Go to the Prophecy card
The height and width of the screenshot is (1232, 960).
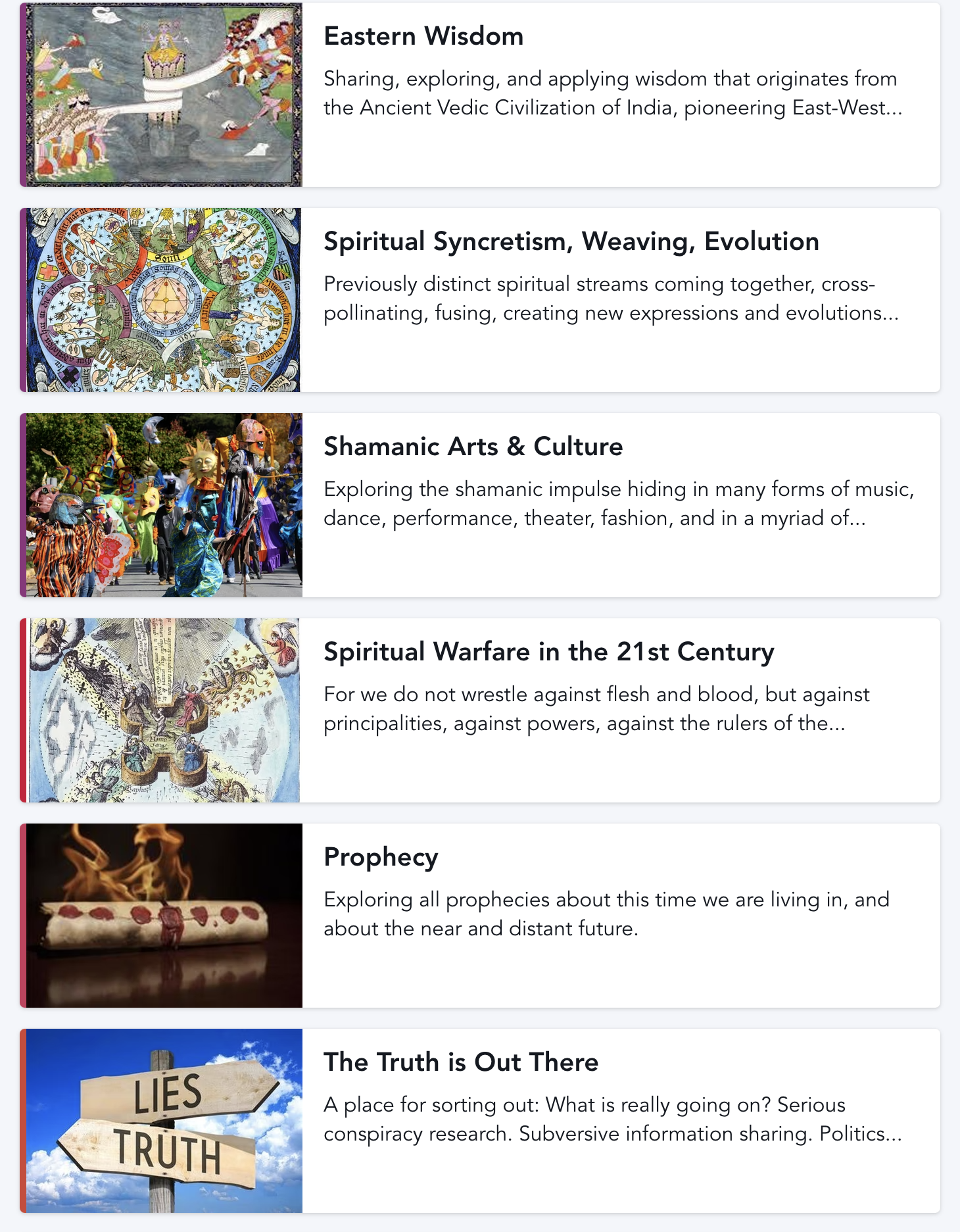pyautogui.click(x=381, y=858)
